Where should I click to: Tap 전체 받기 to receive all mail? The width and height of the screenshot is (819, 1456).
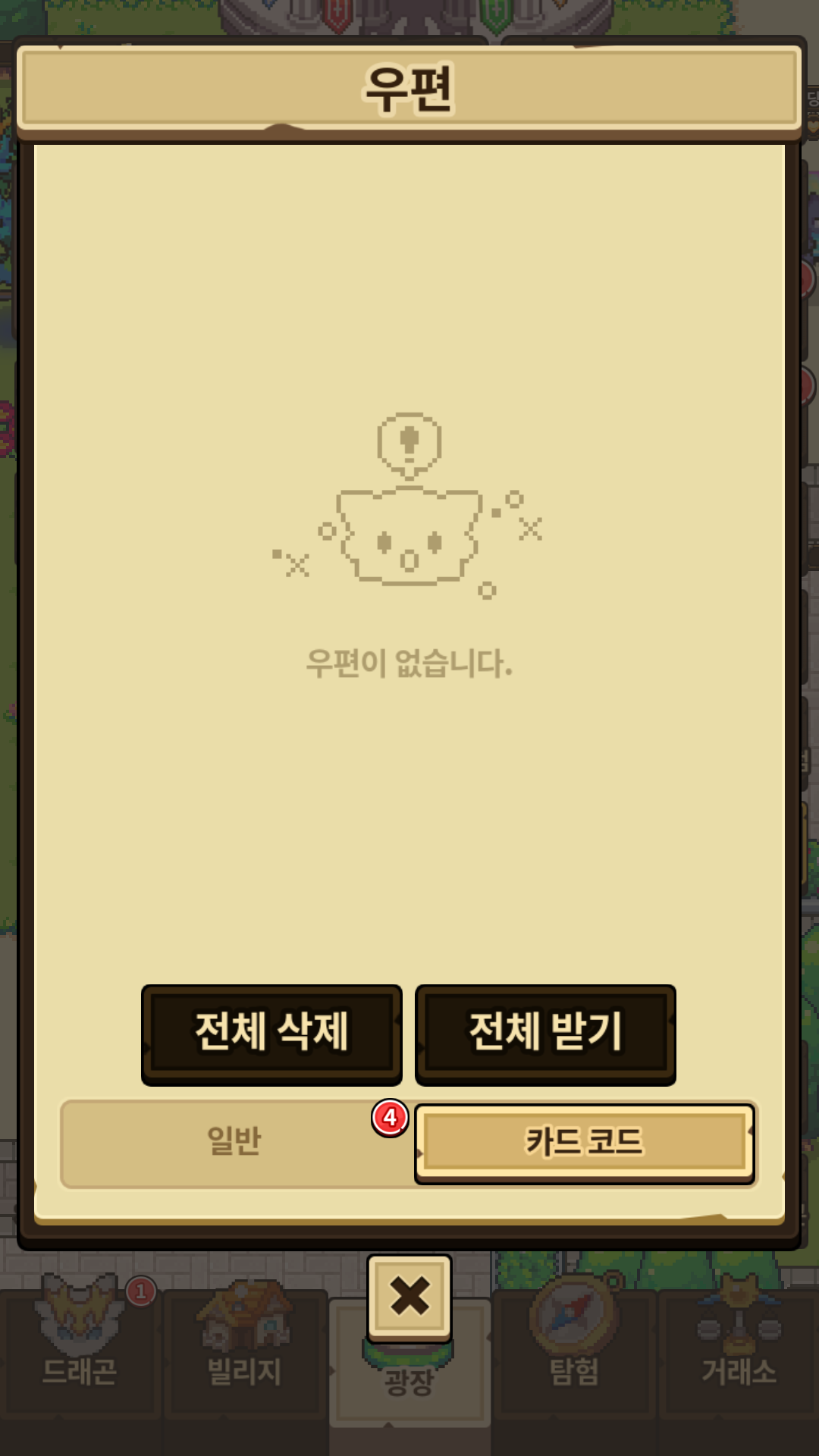pos(545,1034)
